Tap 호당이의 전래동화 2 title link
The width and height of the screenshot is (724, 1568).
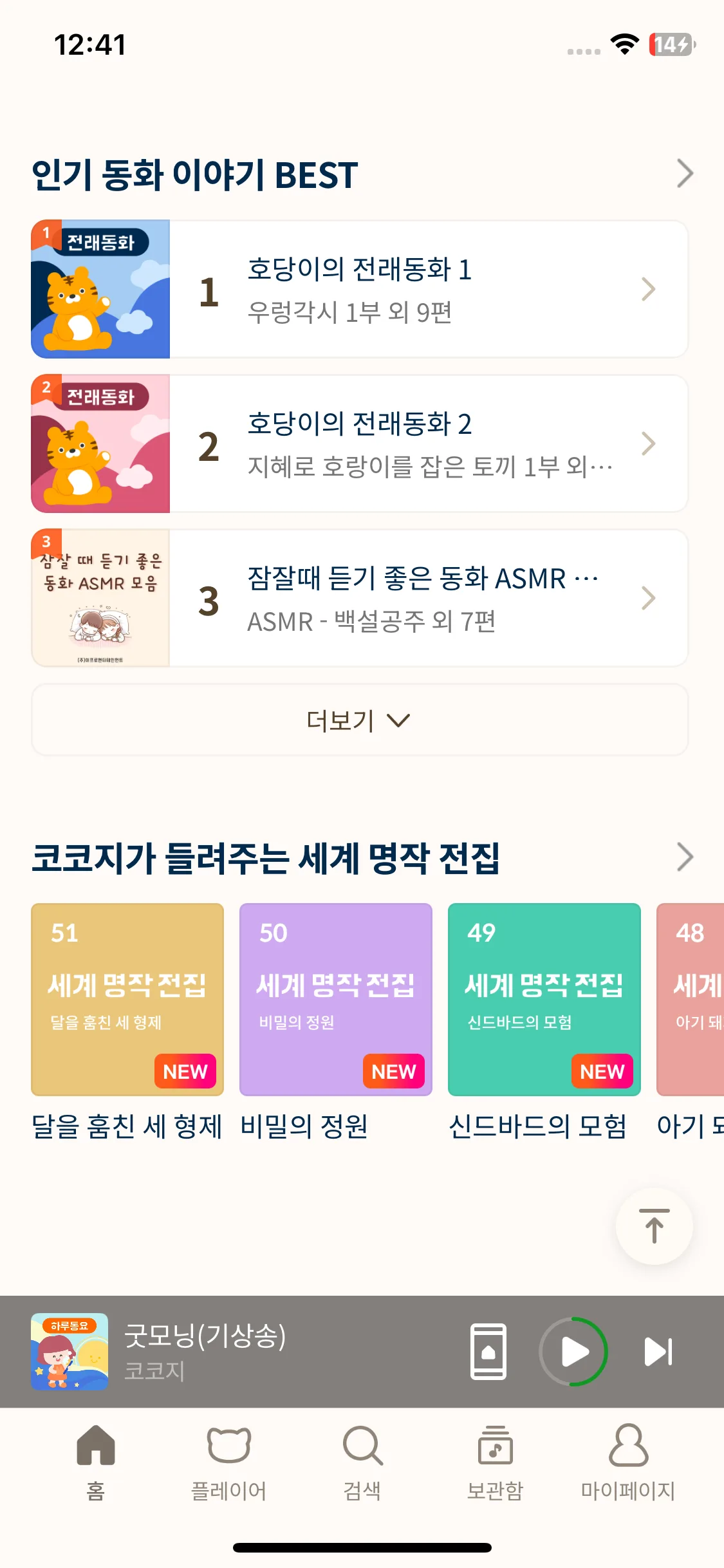(x=359, y=425)
